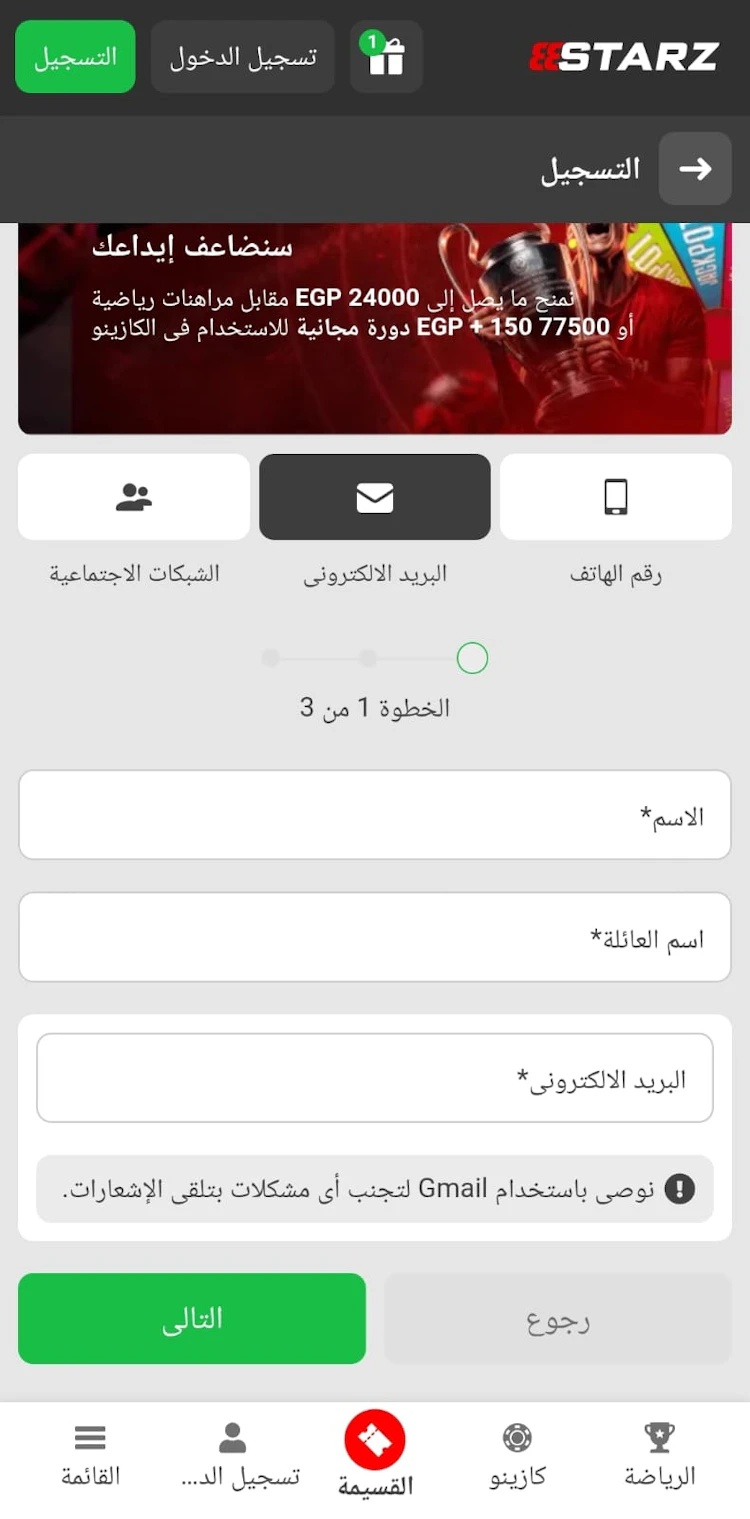Viewport: 750px width, 1519px height.
Task: Click step one circle on progress indicator
Action: (x=472, y=658)
